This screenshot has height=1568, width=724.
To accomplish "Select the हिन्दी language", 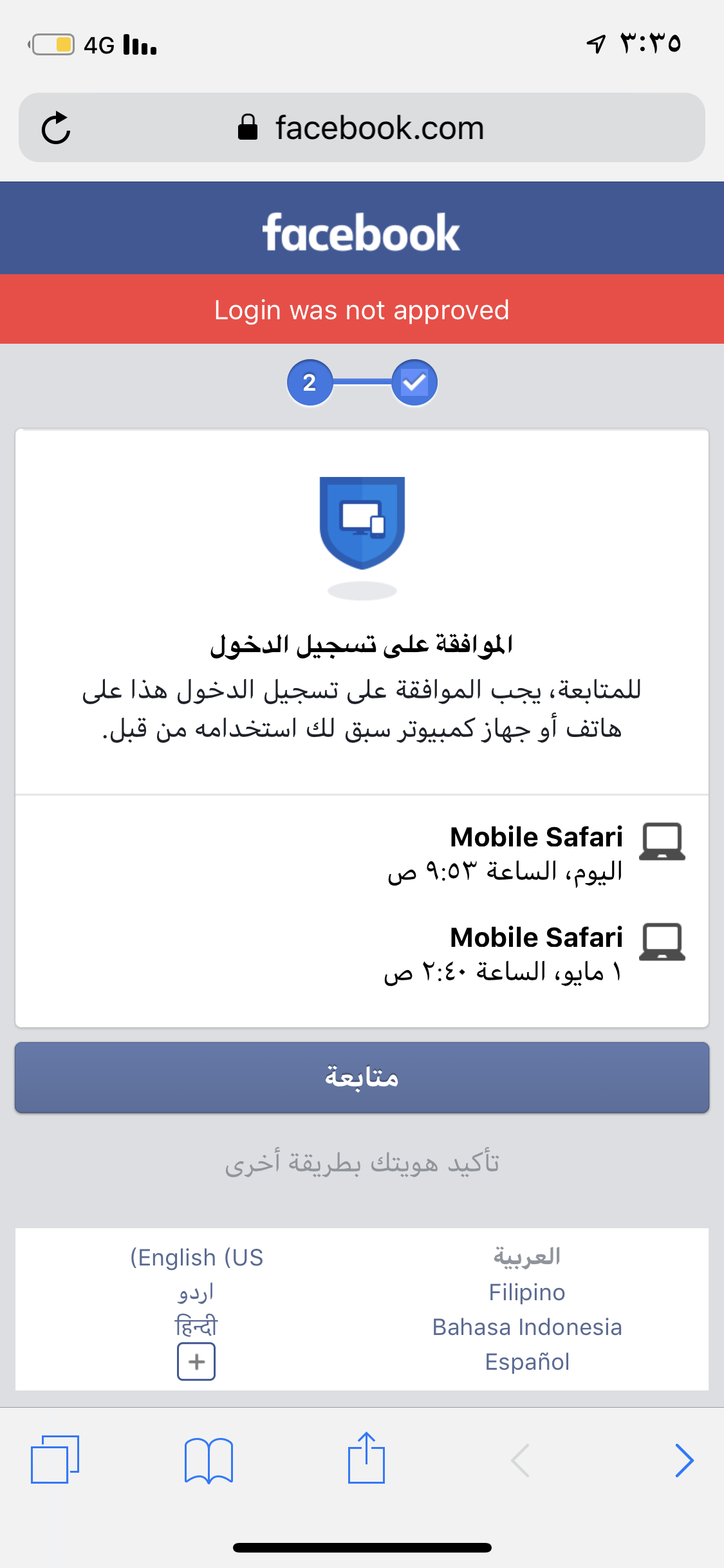I will (196, 1326).
